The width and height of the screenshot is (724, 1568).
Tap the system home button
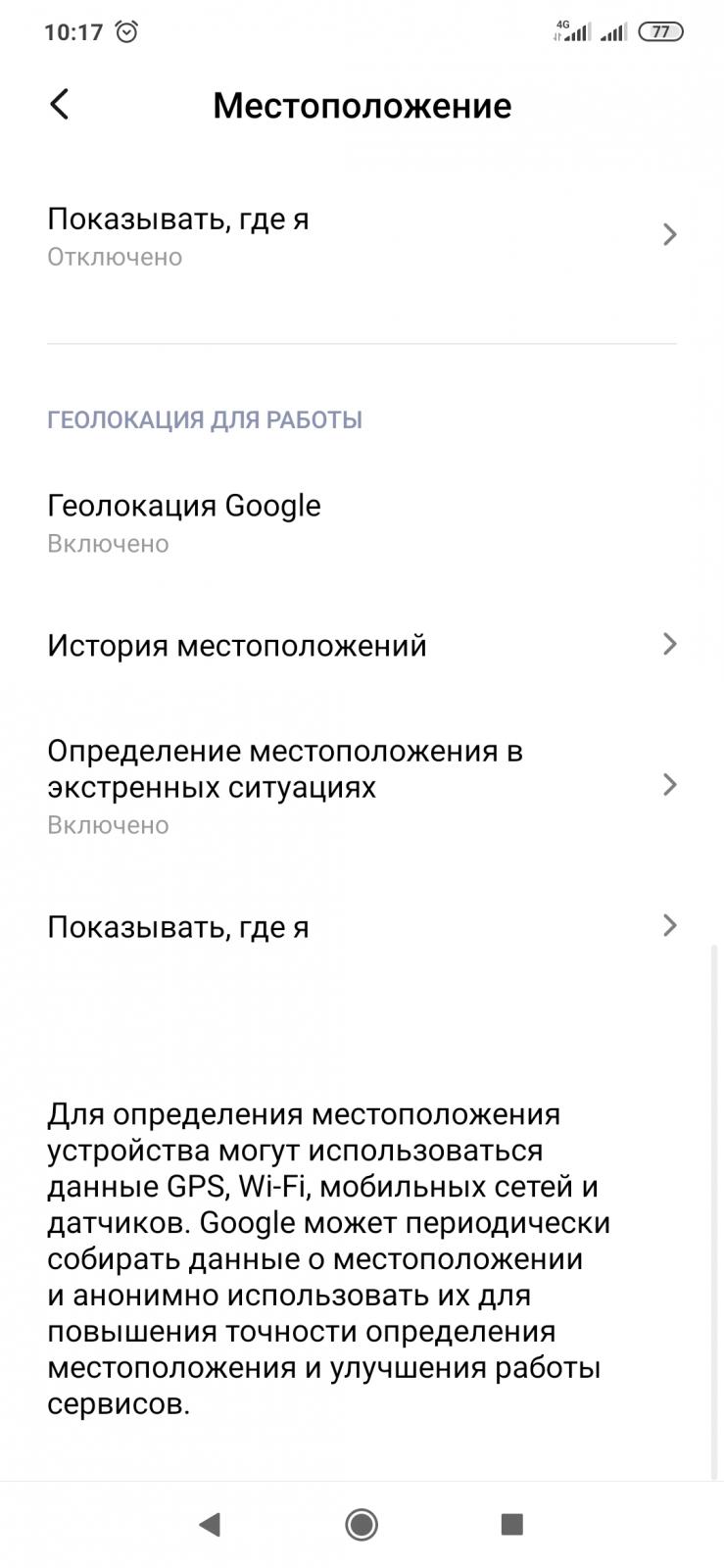click(x=362, y=1524)
